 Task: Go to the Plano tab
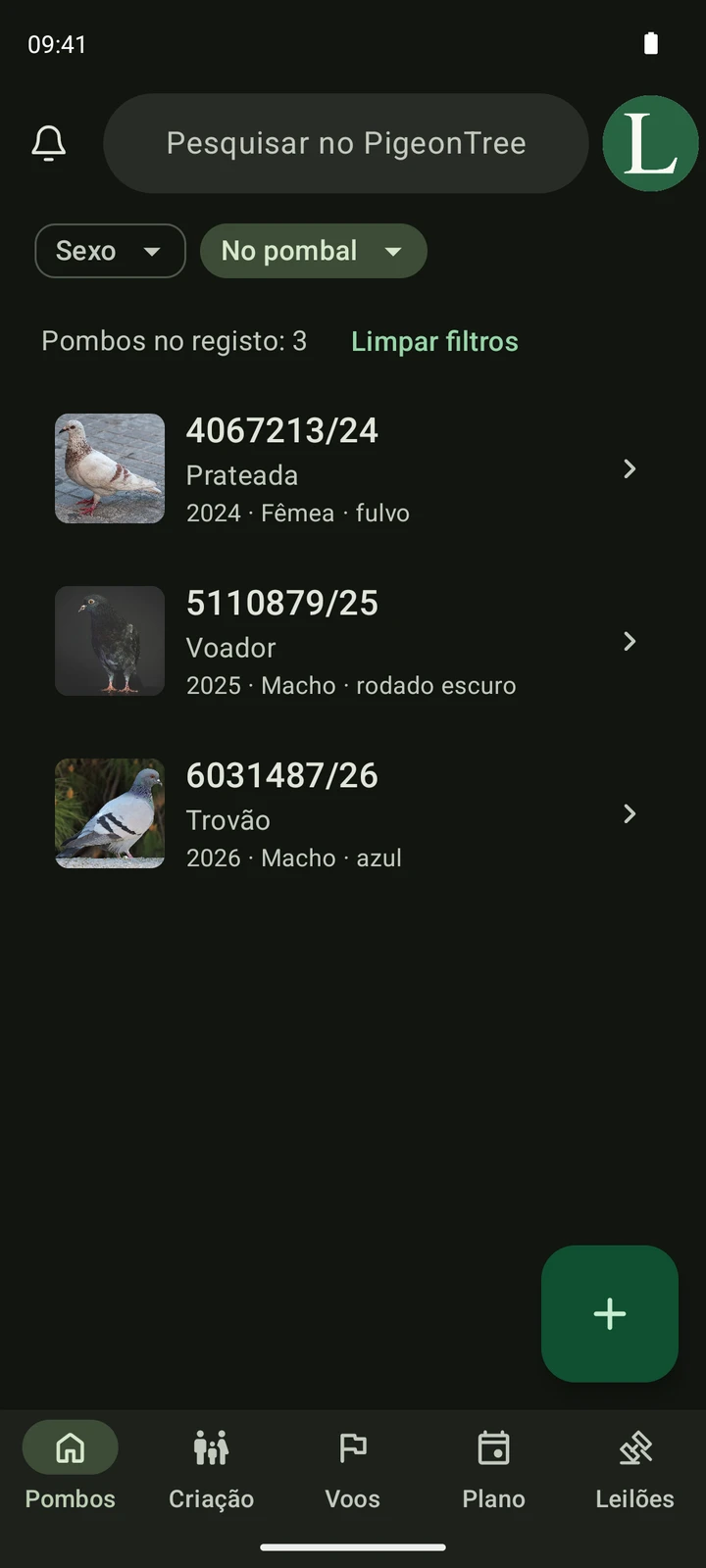(494, 1468)
